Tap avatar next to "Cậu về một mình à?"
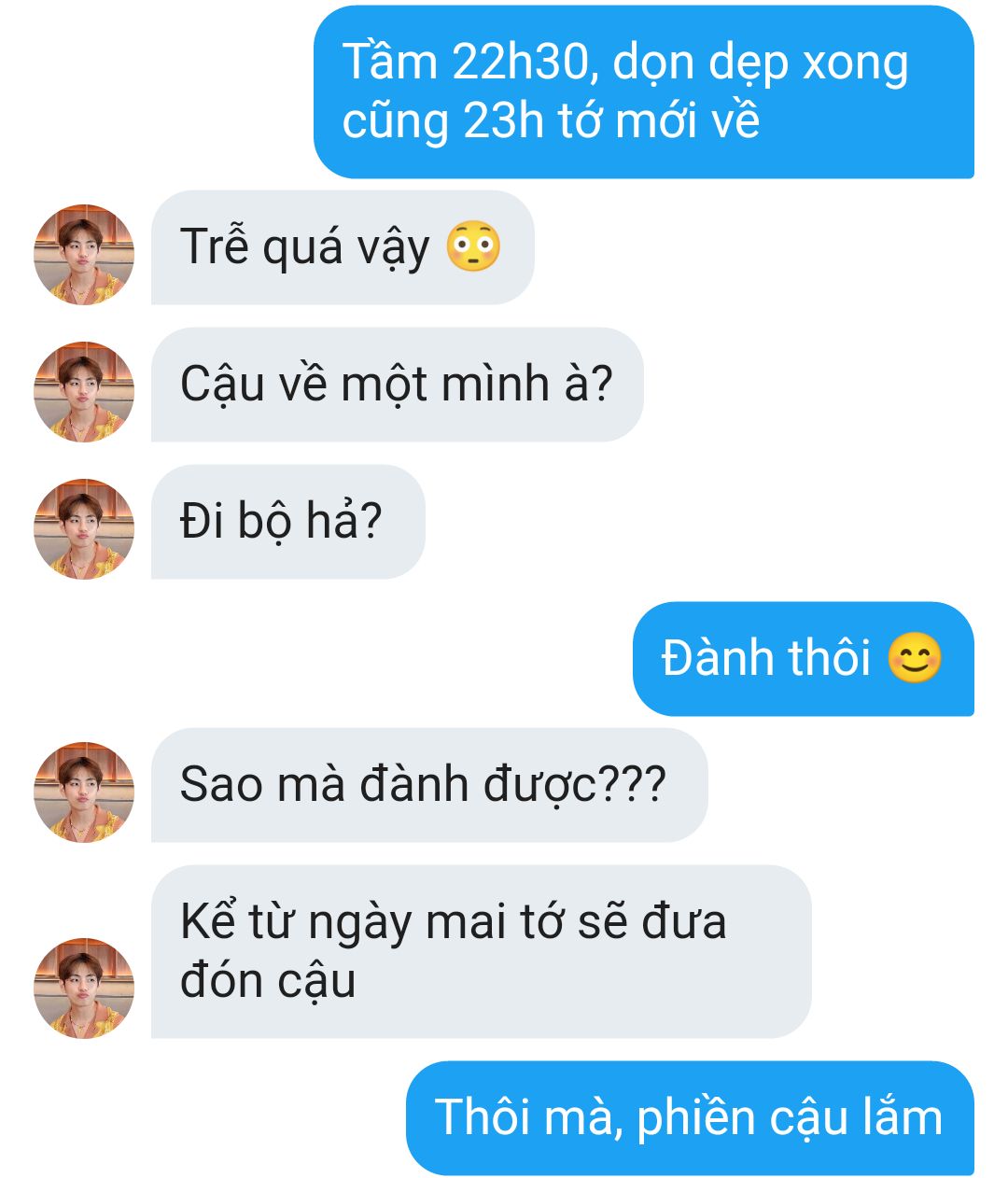Image resolution: width=1008 pixels, height=1178 pixels. tap(84, 391)
